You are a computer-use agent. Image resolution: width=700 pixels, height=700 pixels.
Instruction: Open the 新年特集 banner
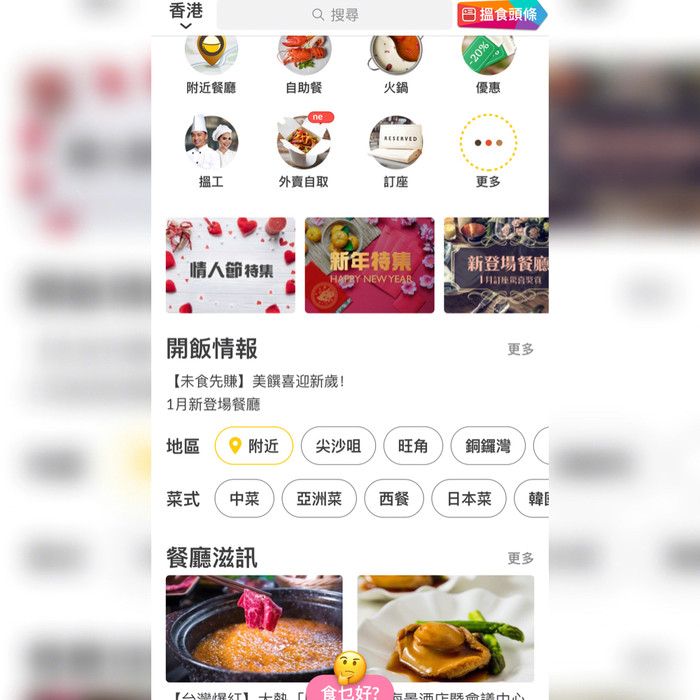370,266
